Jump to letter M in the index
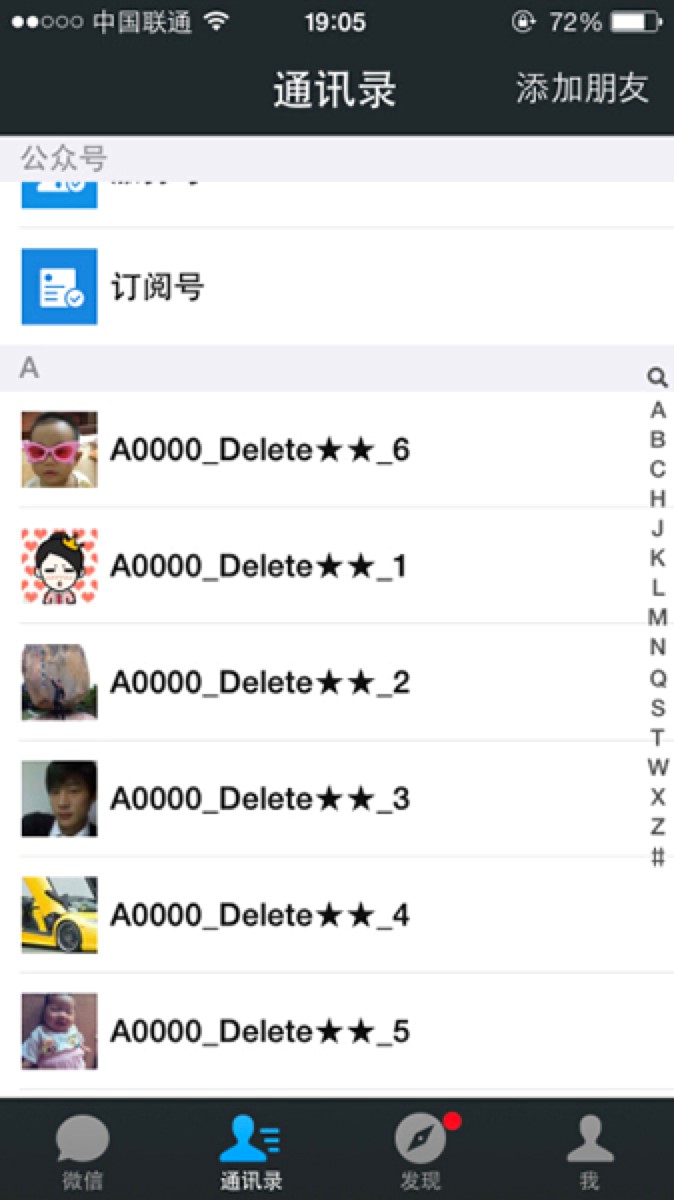Screen dimensions: 674x1200 pos(657,617)
